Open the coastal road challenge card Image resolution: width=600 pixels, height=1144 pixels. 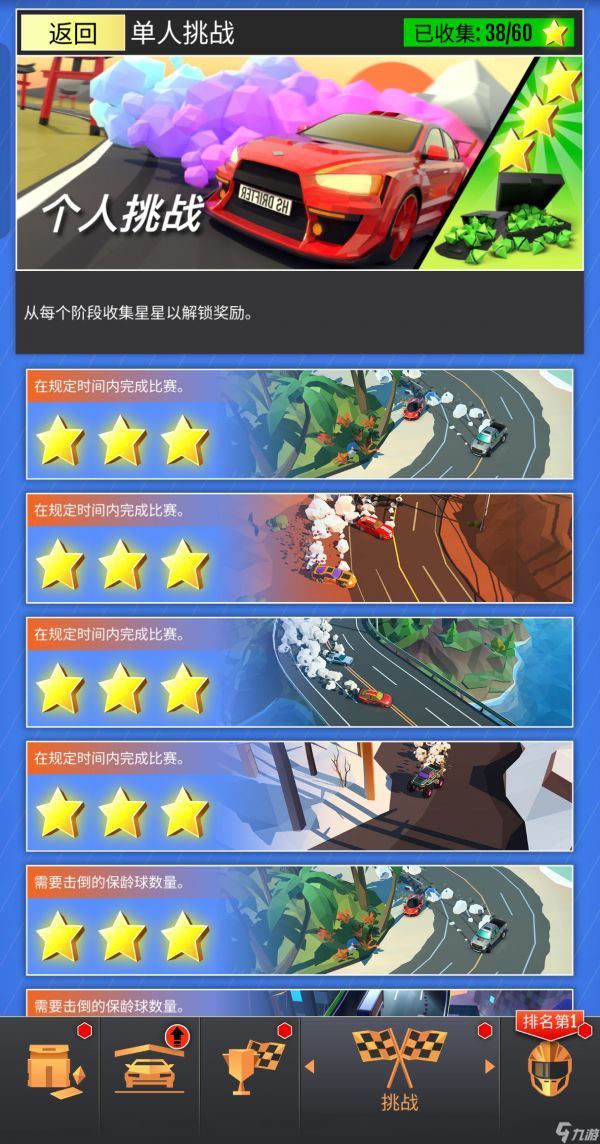pyautogui.click(x=300, y=671)
